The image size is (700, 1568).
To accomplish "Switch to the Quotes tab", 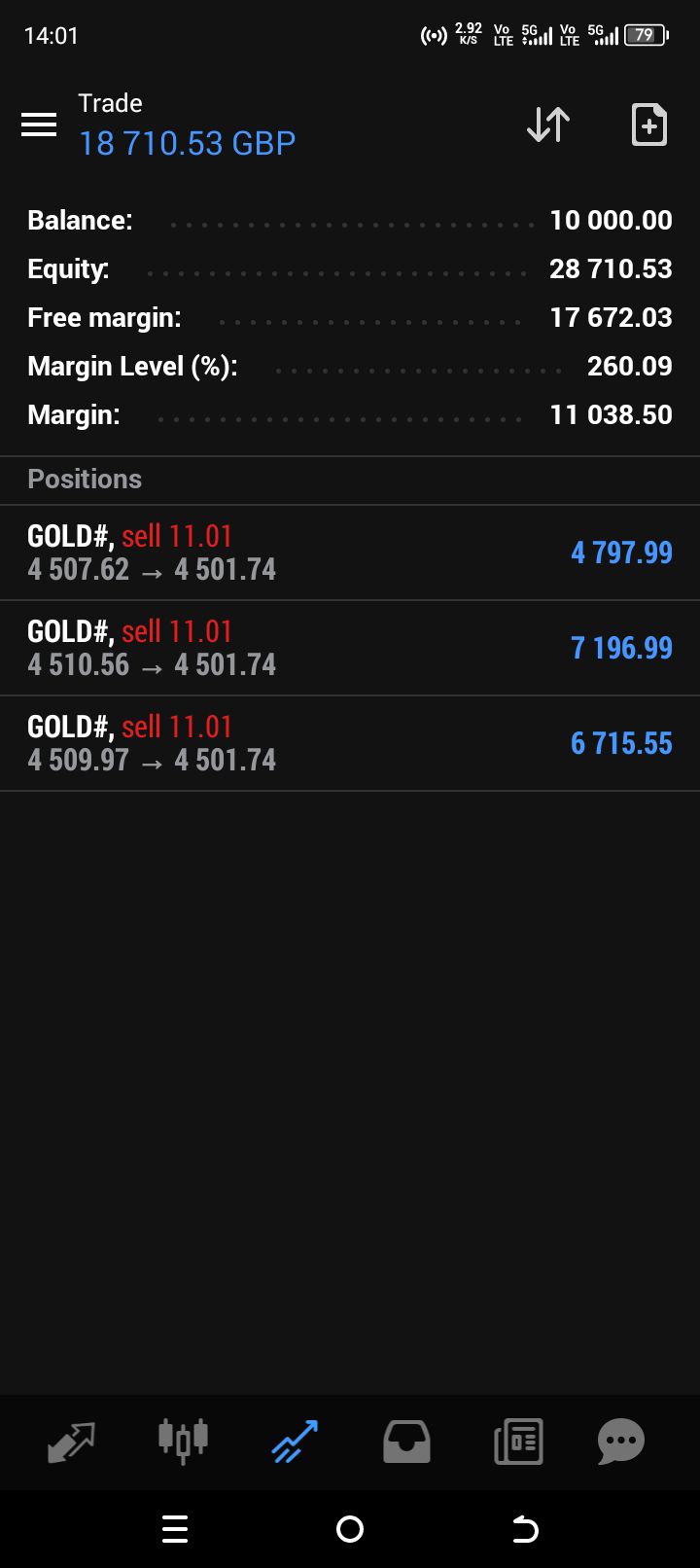I will pos(71,1441).
